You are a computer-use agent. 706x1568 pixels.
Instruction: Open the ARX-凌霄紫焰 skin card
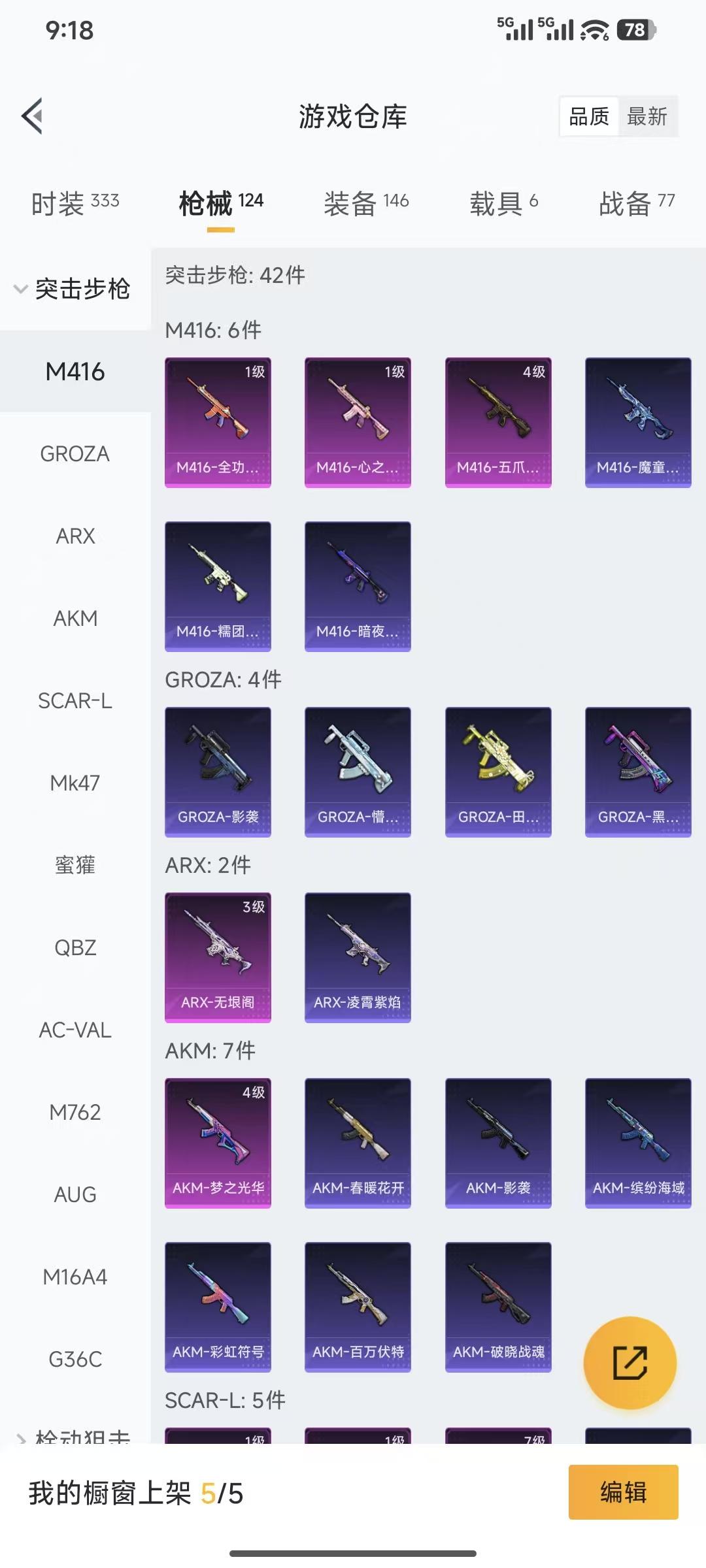click(x=358, y=957)
